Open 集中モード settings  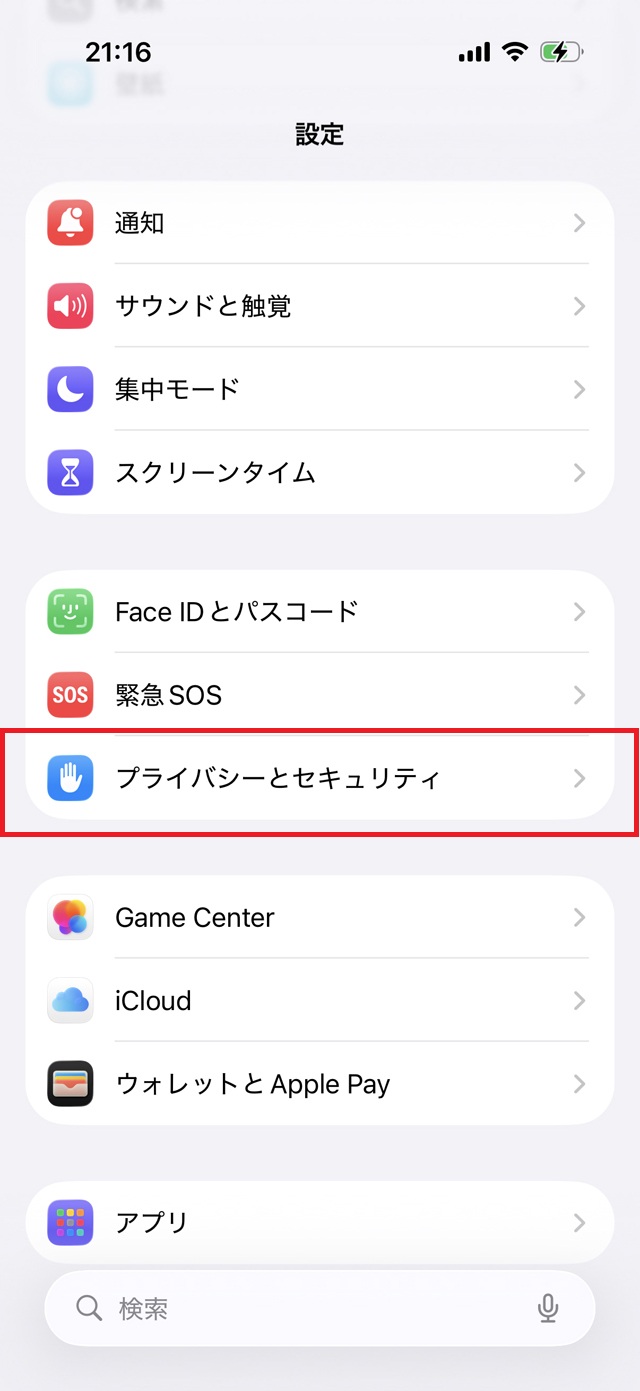coord(320,389)
